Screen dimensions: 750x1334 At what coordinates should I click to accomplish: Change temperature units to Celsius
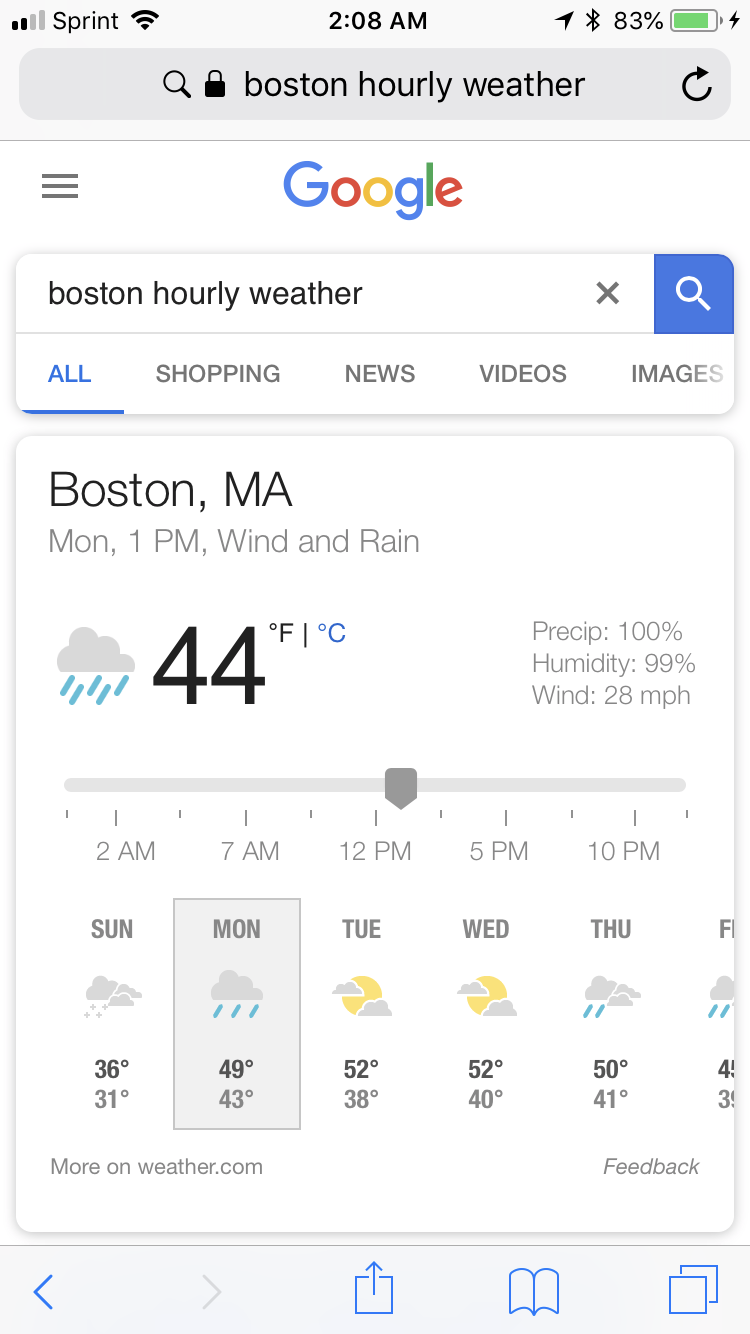[331, 633]
